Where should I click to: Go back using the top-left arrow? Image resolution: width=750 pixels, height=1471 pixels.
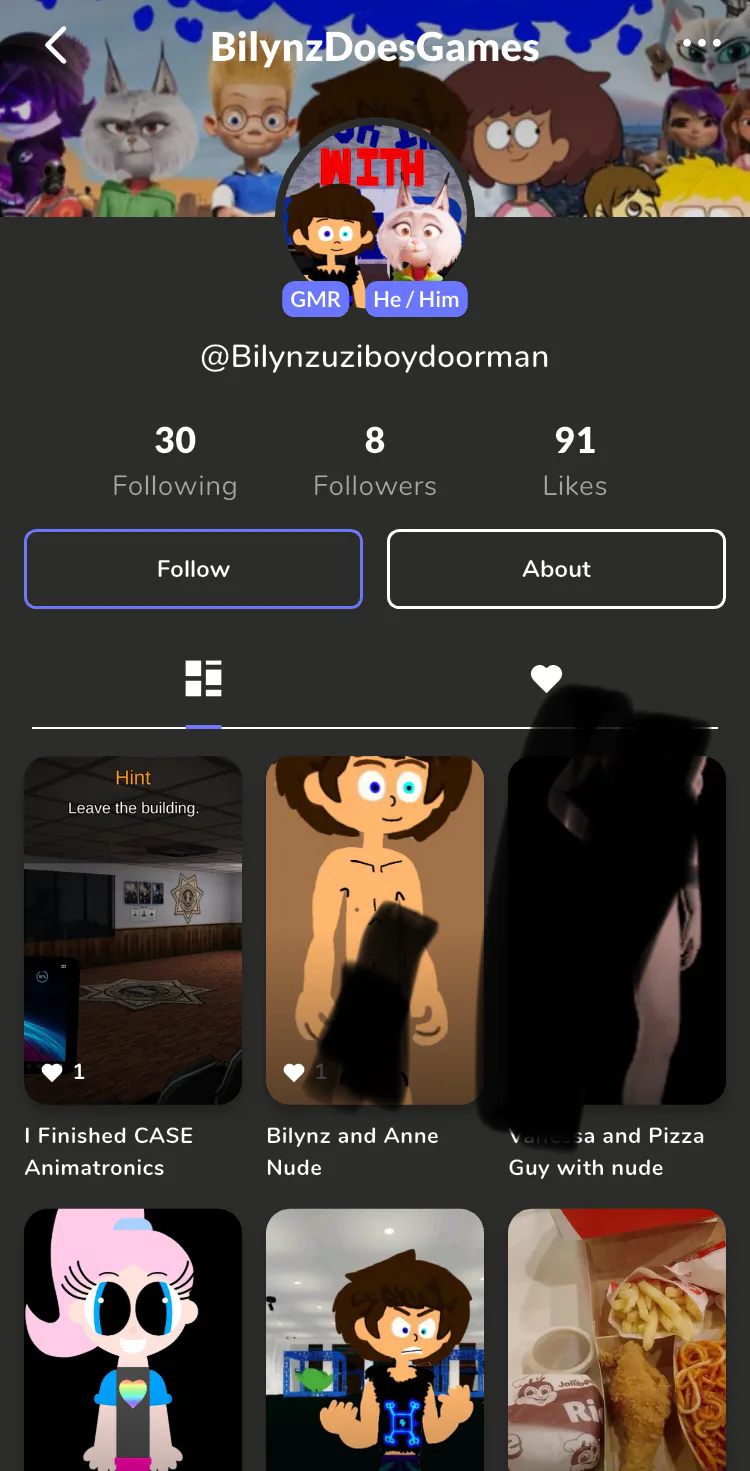click(x=57, y=46)
